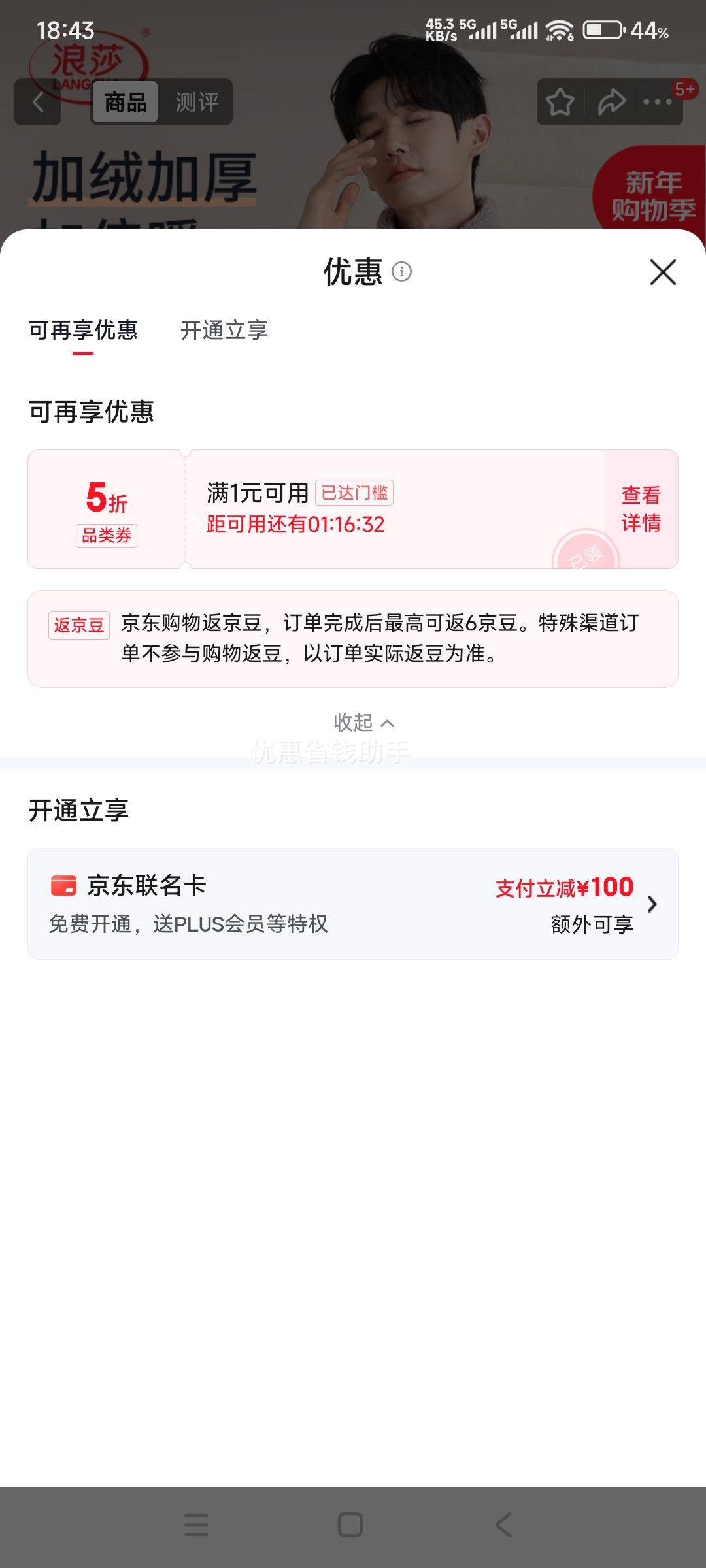Open more options via the 5+ ellipsis icon
Screen dimensions: 706x1568
point(660,101)
